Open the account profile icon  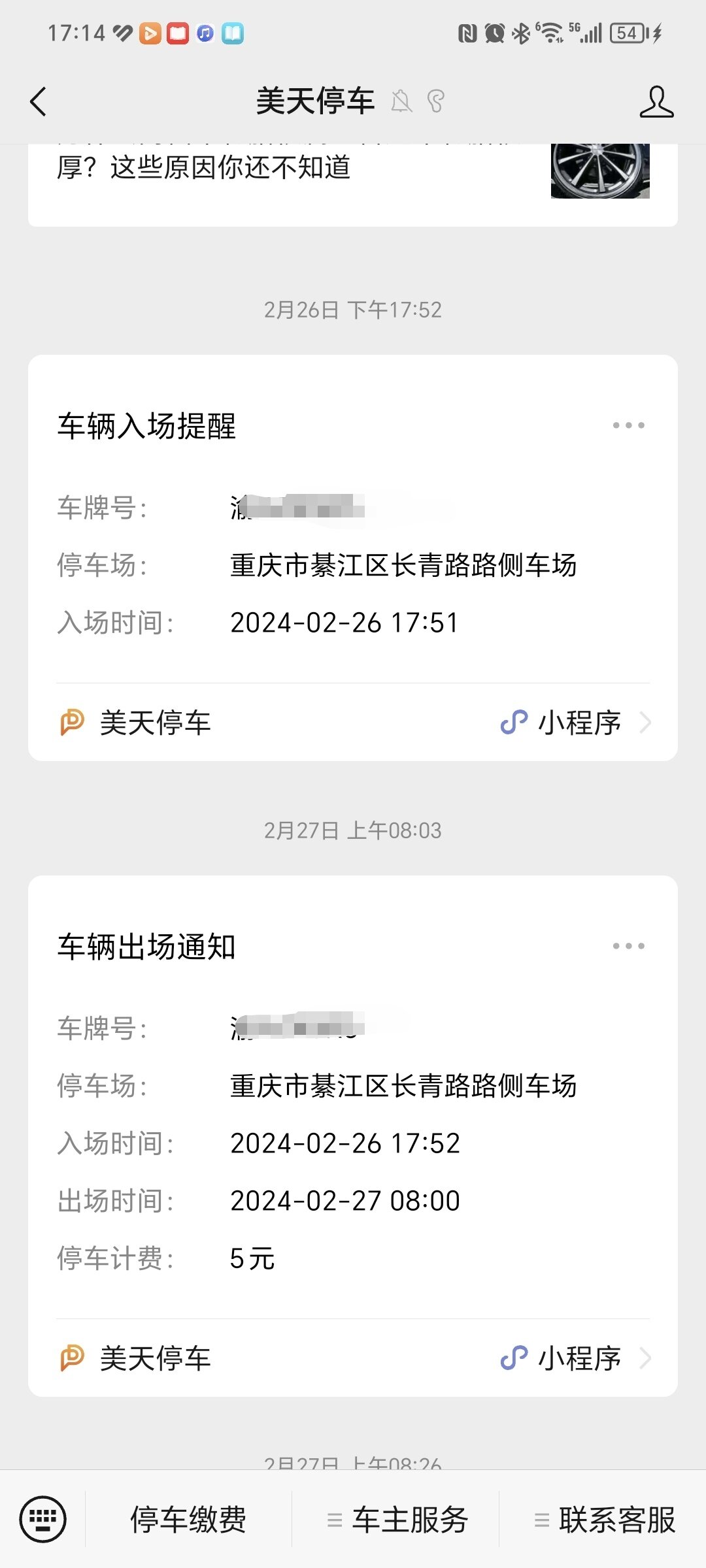tap(656, 102)
